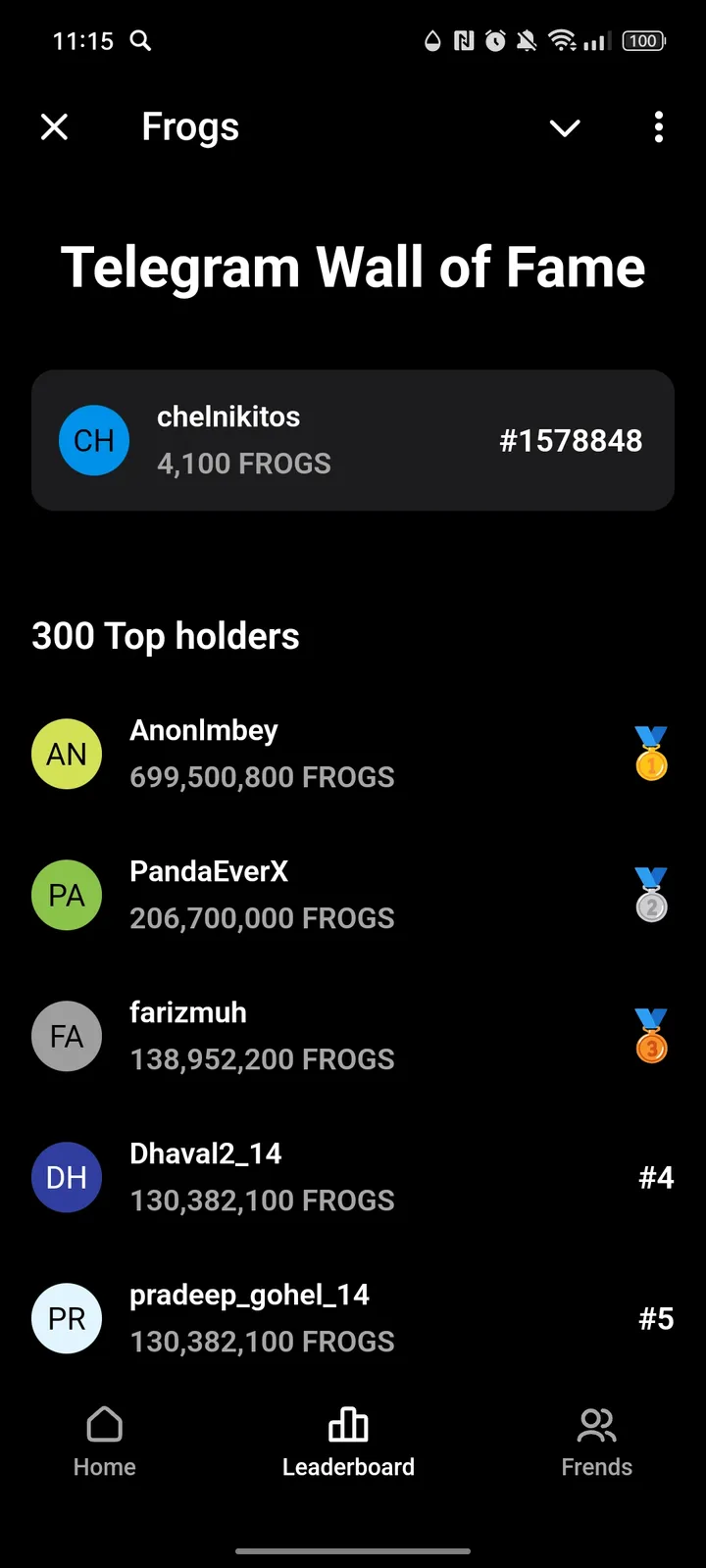Click the bronze medal beside farizmuh
This screenshot has height=1568, width=706.
[651, 1036]
